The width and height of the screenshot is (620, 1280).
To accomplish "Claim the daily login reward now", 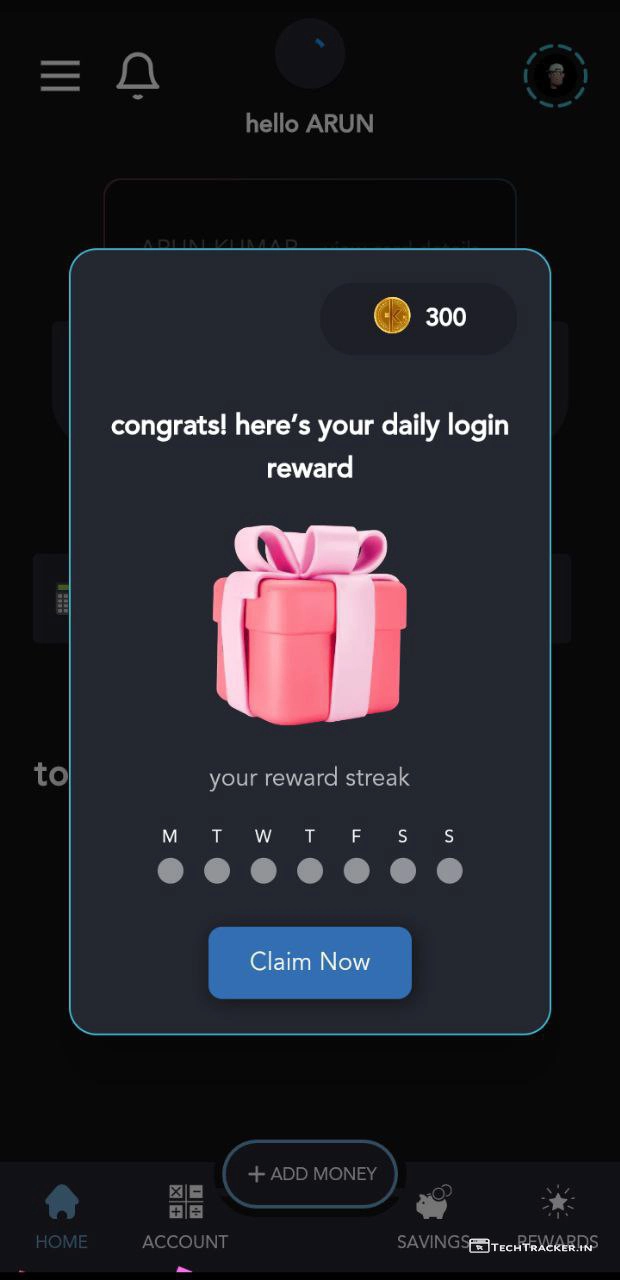I will pyautogui.click(x=309, y=962).
